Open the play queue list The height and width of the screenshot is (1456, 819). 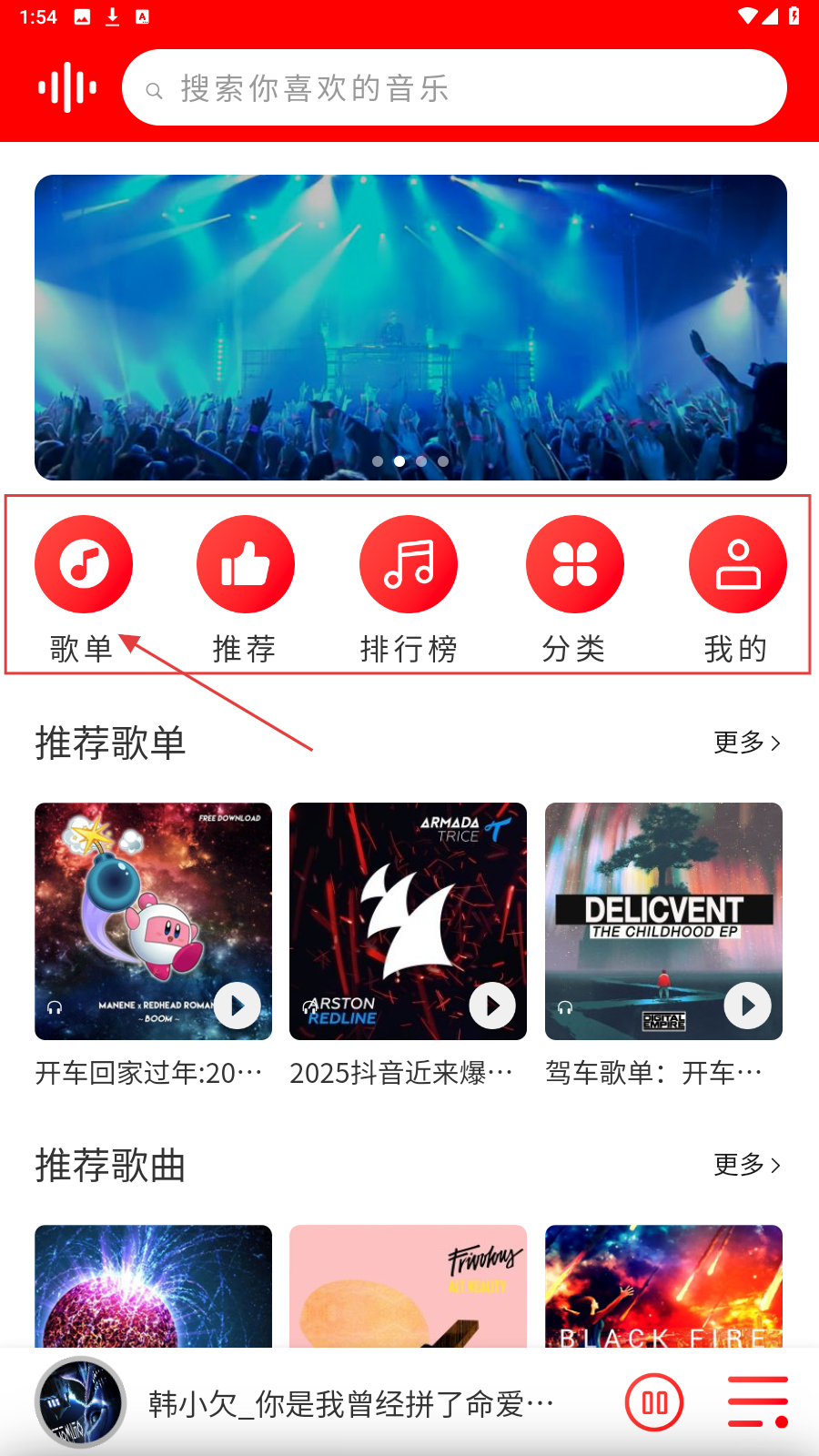tap(757, 1402)
